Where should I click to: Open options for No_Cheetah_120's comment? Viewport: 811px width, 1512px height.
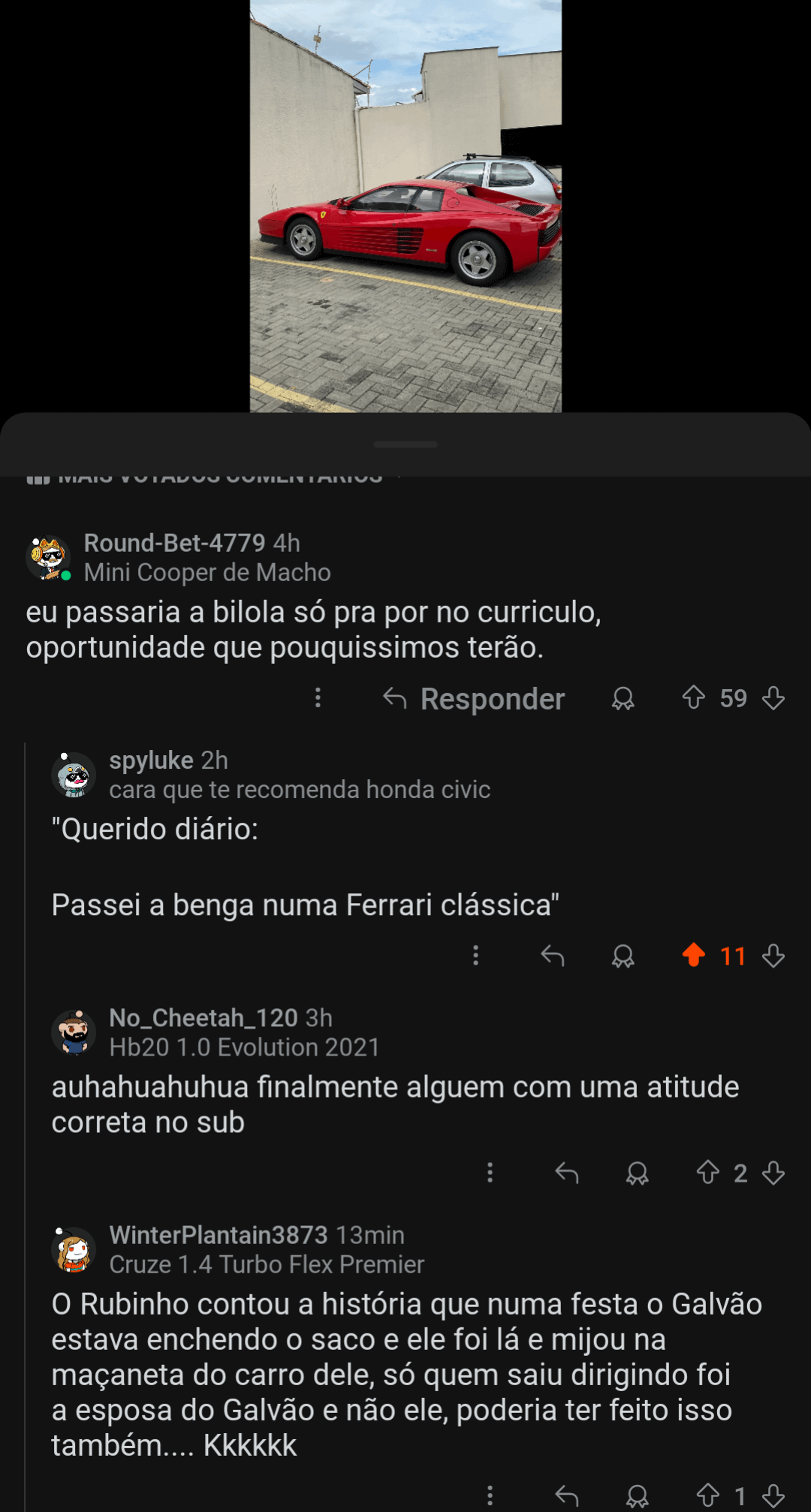(x=490, y=1173)
